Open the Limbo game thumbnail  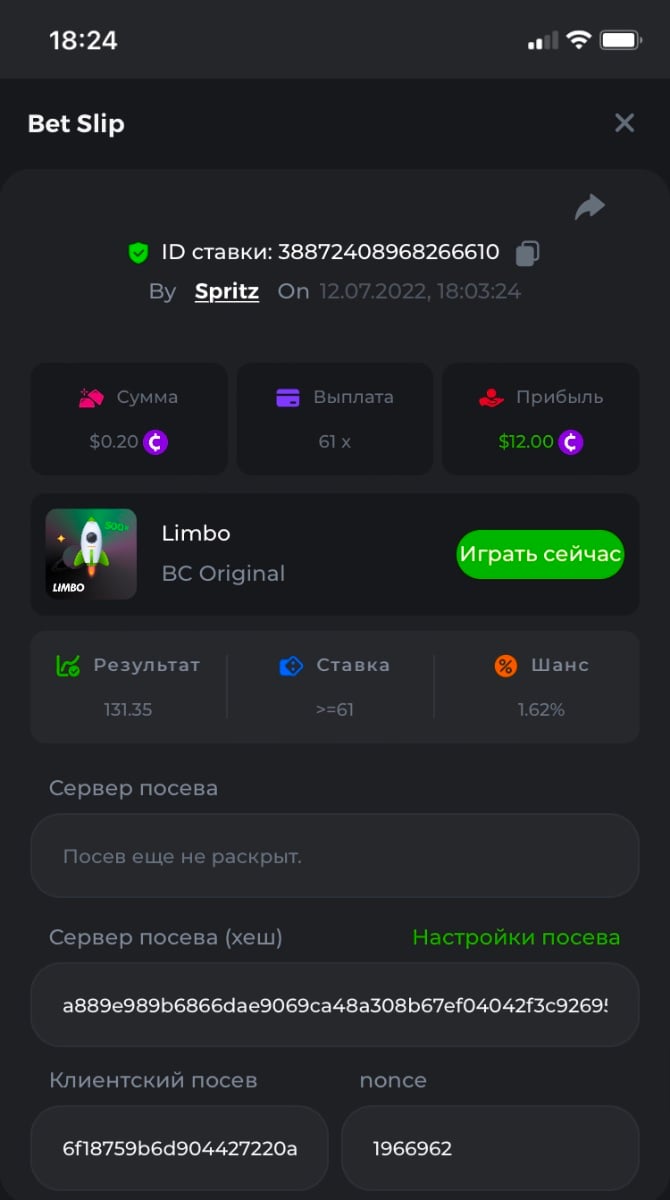point(91,554)
